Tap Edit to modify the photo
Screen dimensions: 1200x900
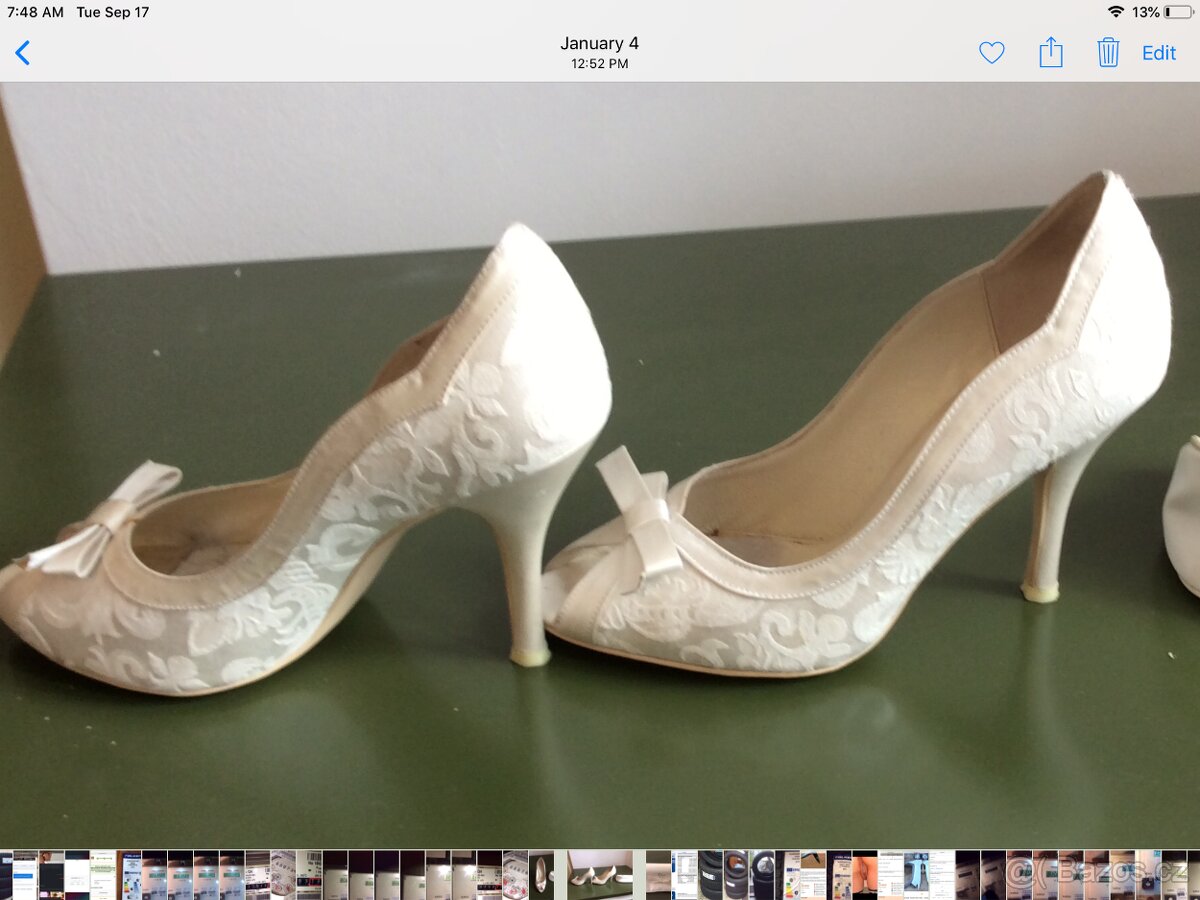click(1158, 53)
